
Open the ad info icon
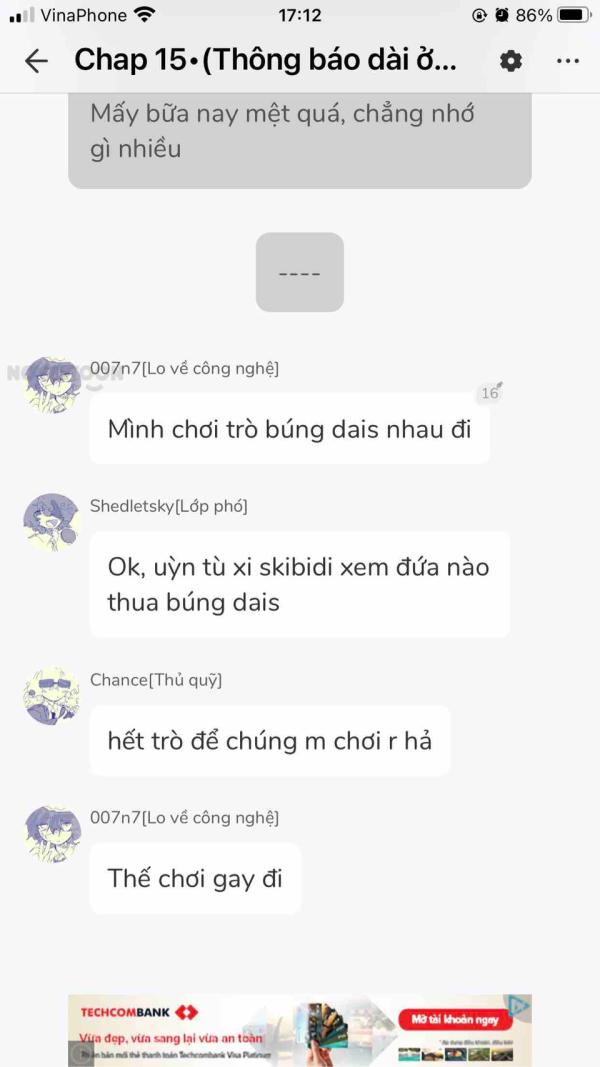(x=518, y=1005)
